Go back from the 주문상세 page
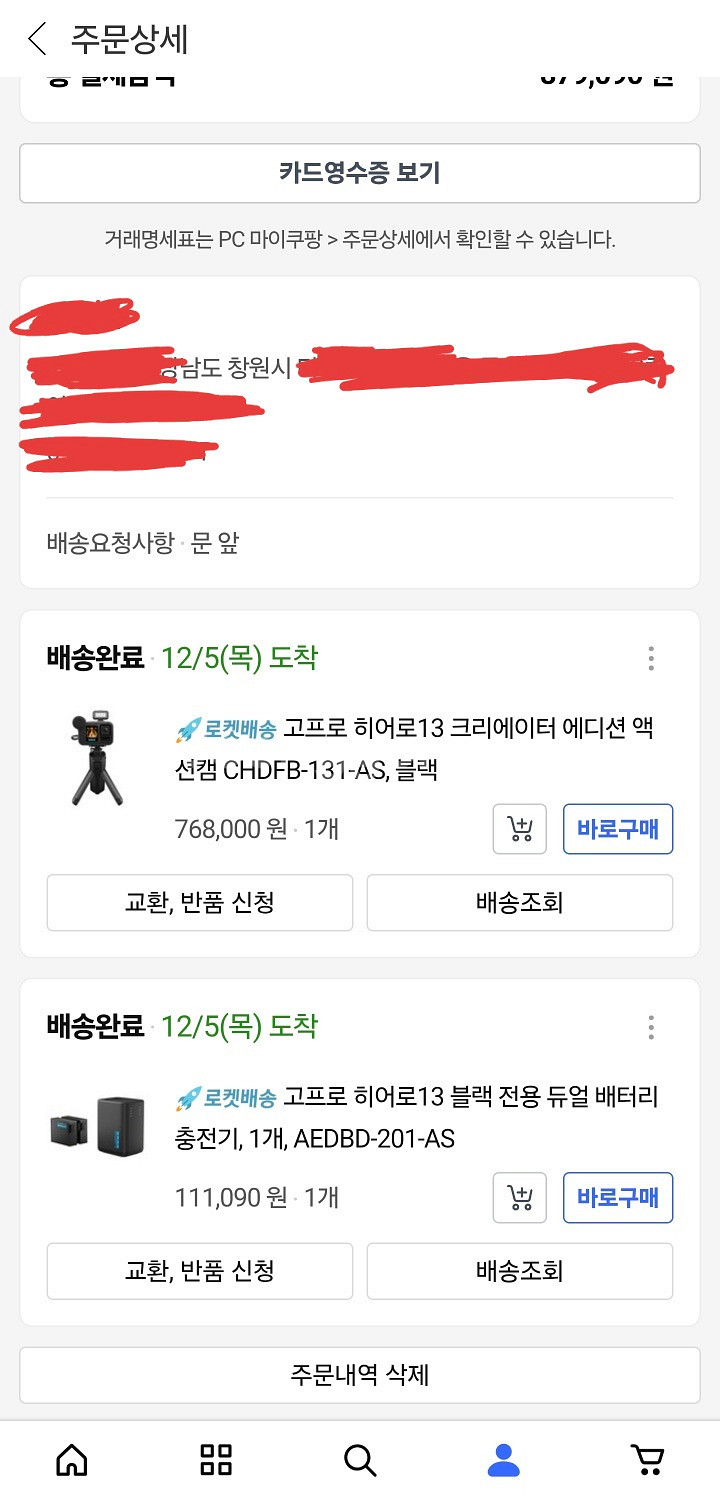 37,39
